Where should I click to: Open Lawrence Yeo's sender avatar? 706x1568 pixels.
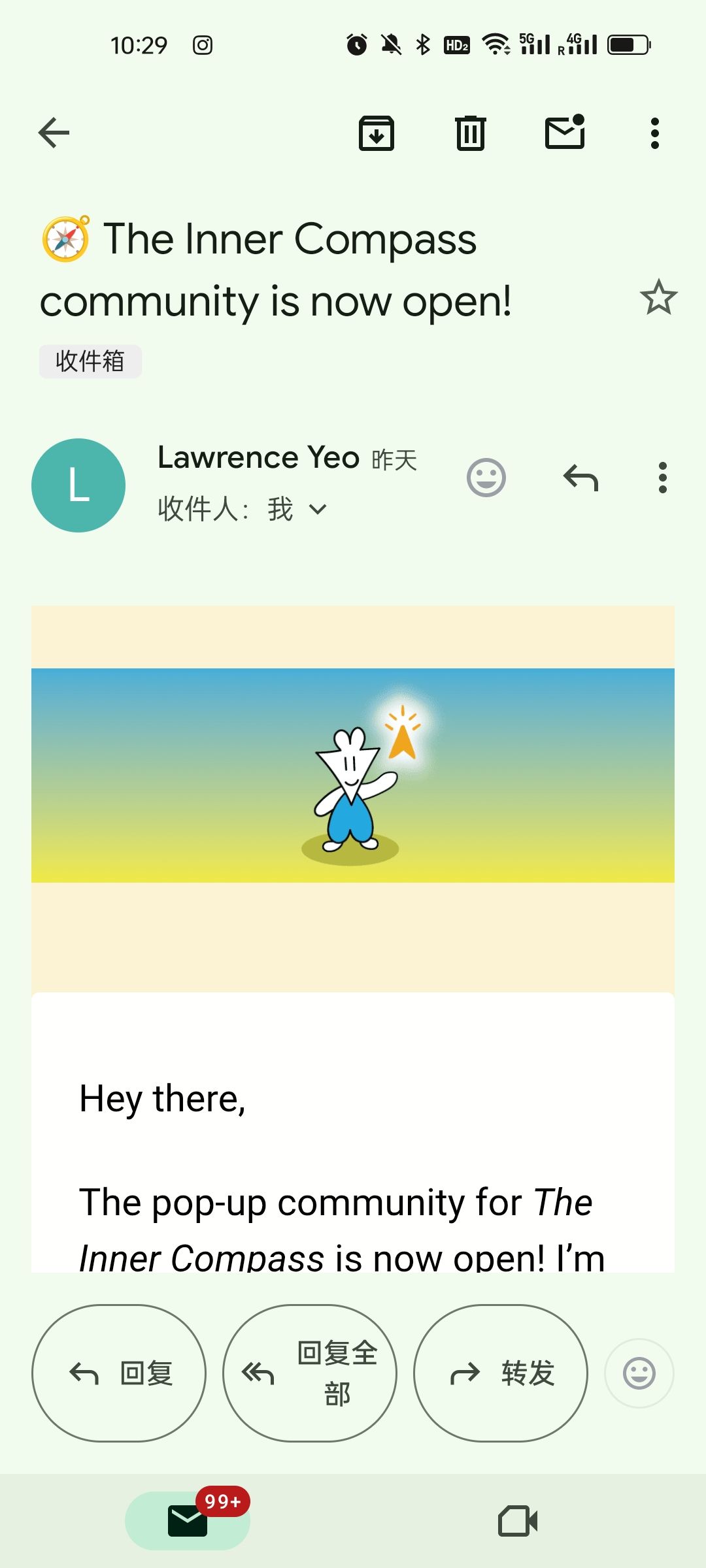coord(78,485)
